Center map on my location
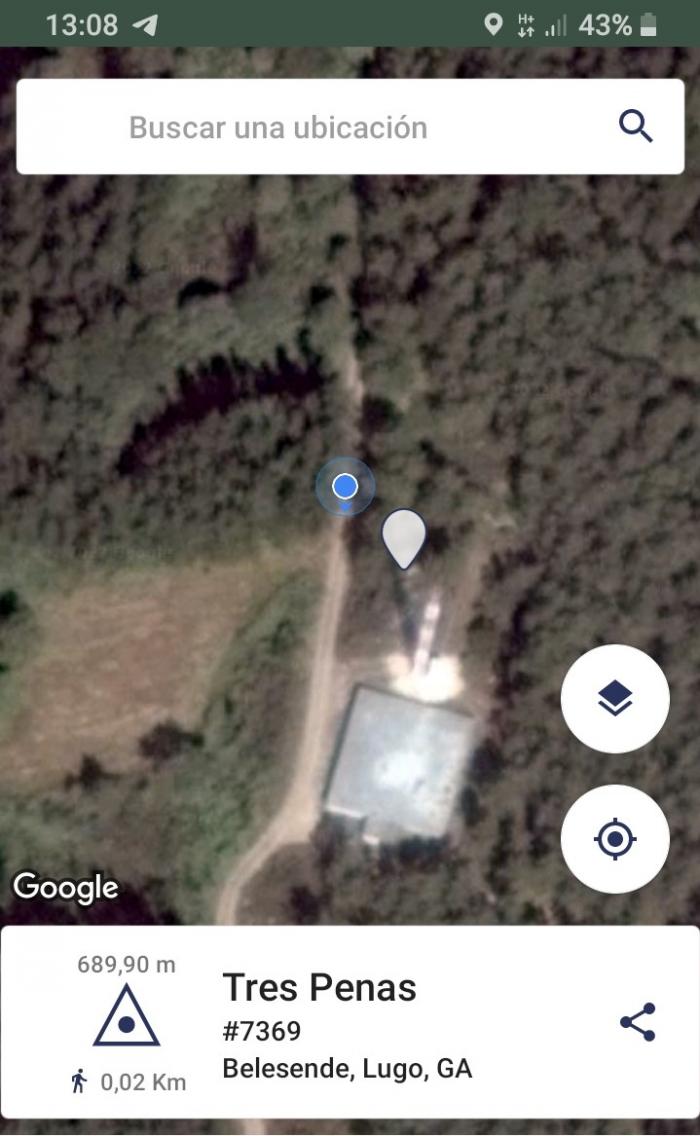This screenshot has width=700, height=1136. (614, 839)
